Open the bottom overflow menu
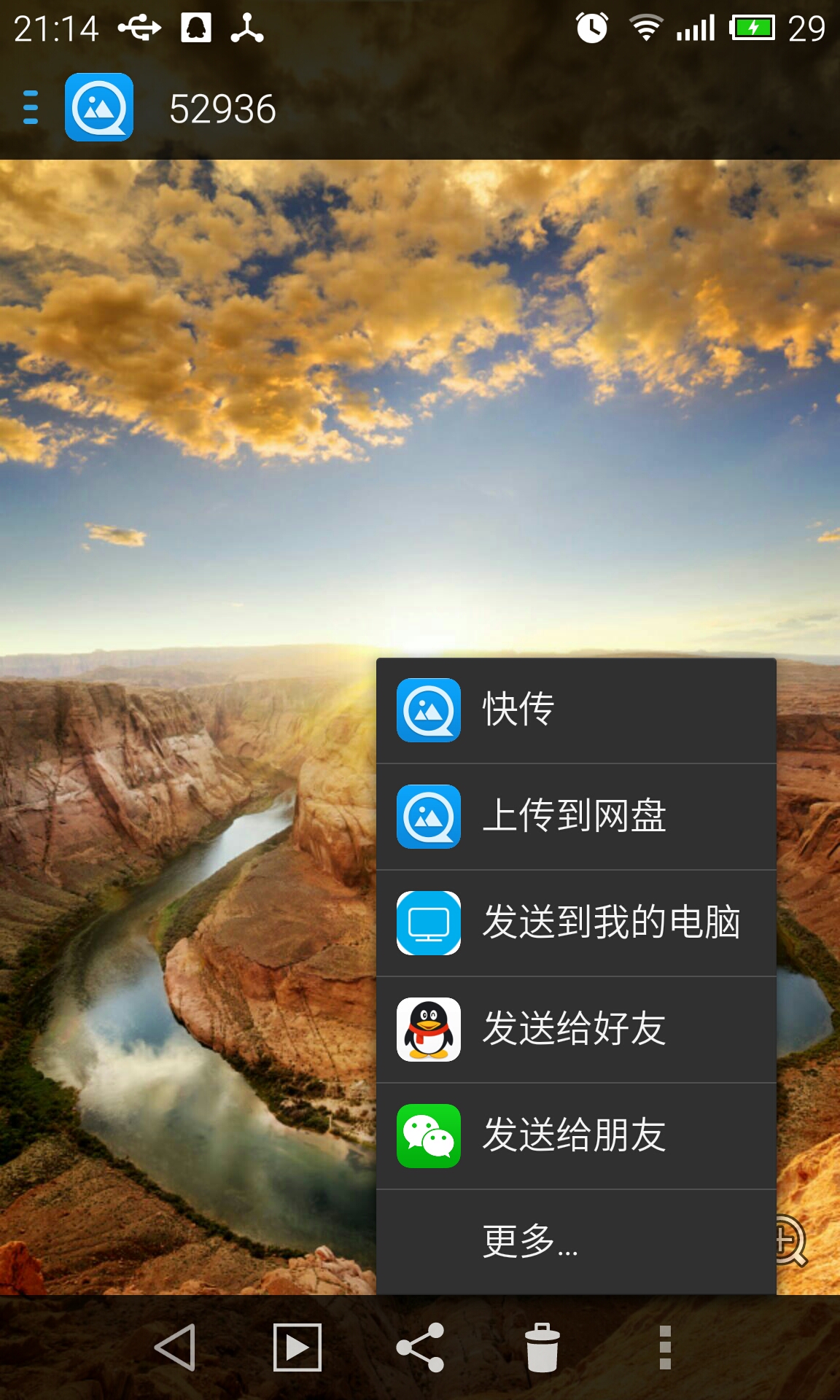The image size is (840, 1400). 665,1347
